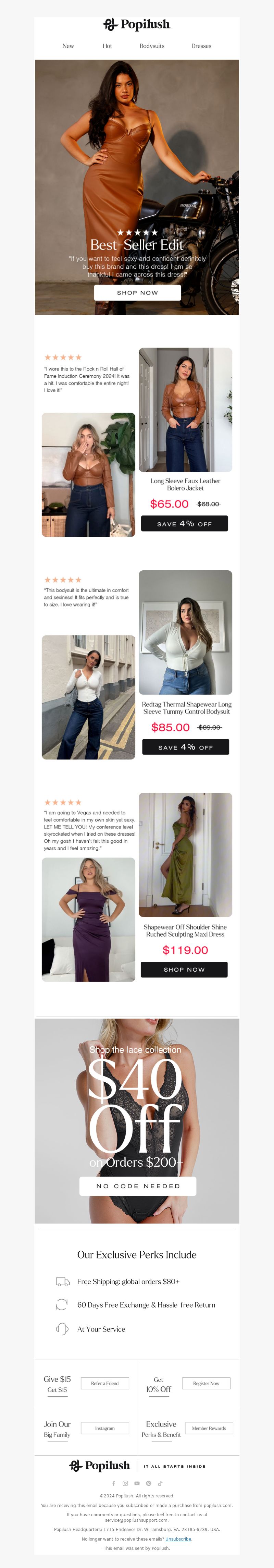Image resolution: width=274 pixels, height=1568 pixels.
Task: Go to the Hot category
Action: coord(107,46)
